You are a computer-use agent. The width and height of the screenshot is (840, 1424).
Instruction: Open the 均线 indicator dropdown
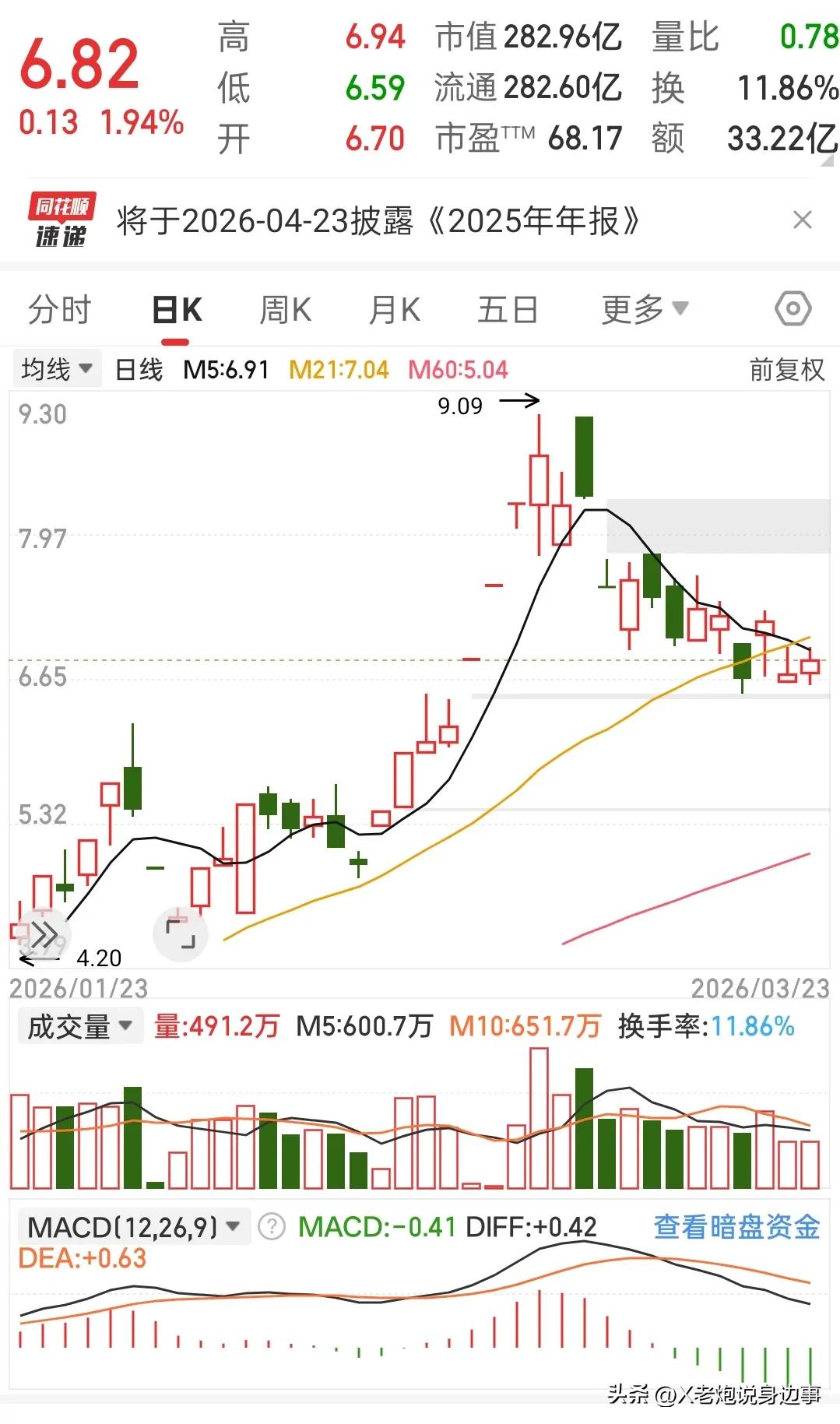pos(57,369)
